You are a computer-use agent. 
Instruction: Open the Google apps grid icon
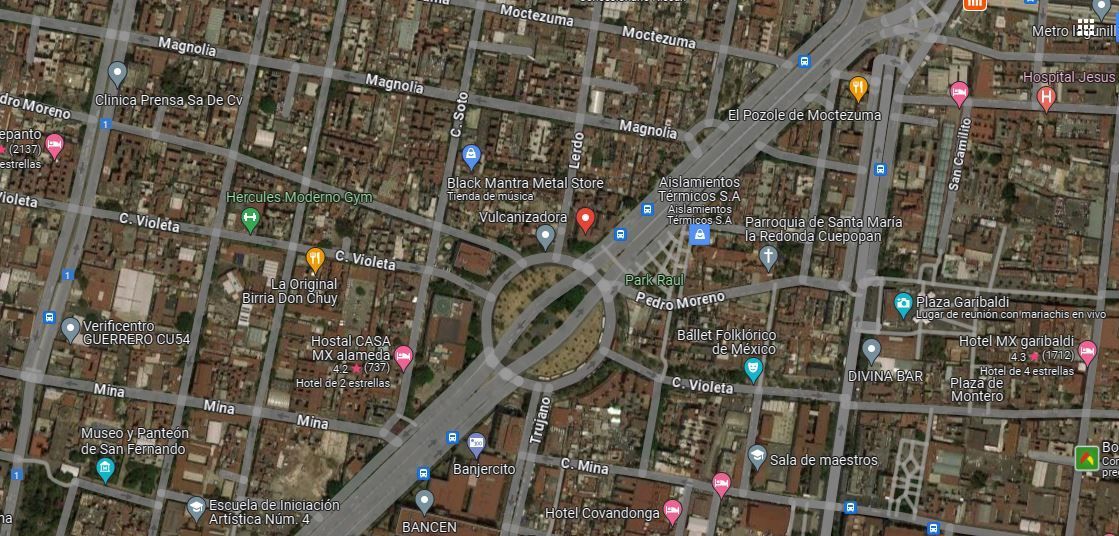click(x=1086, y=29)
